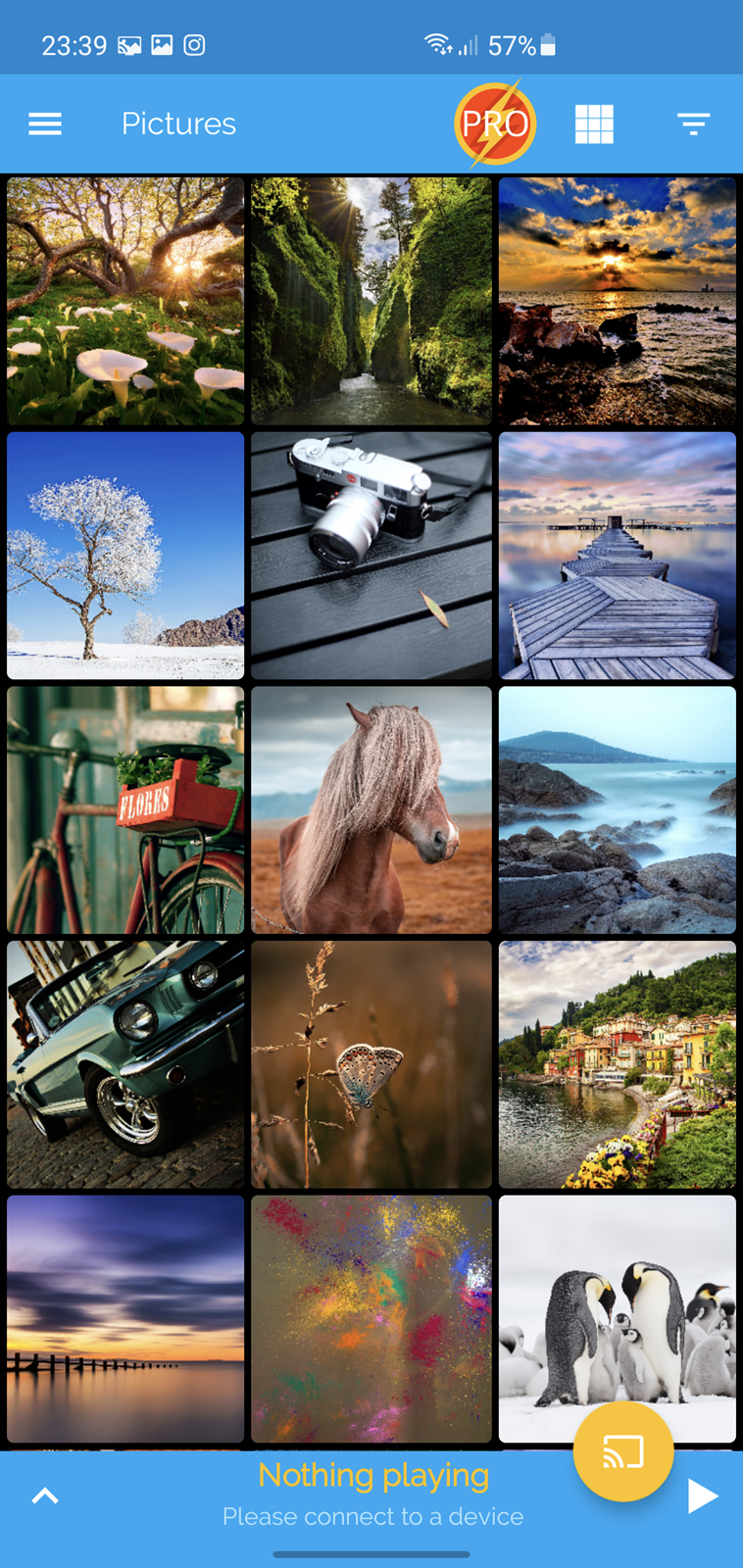The width and height of the screenshot is (743, 1568).
Task: Open the white calla lilies photo
Action: 125,301
